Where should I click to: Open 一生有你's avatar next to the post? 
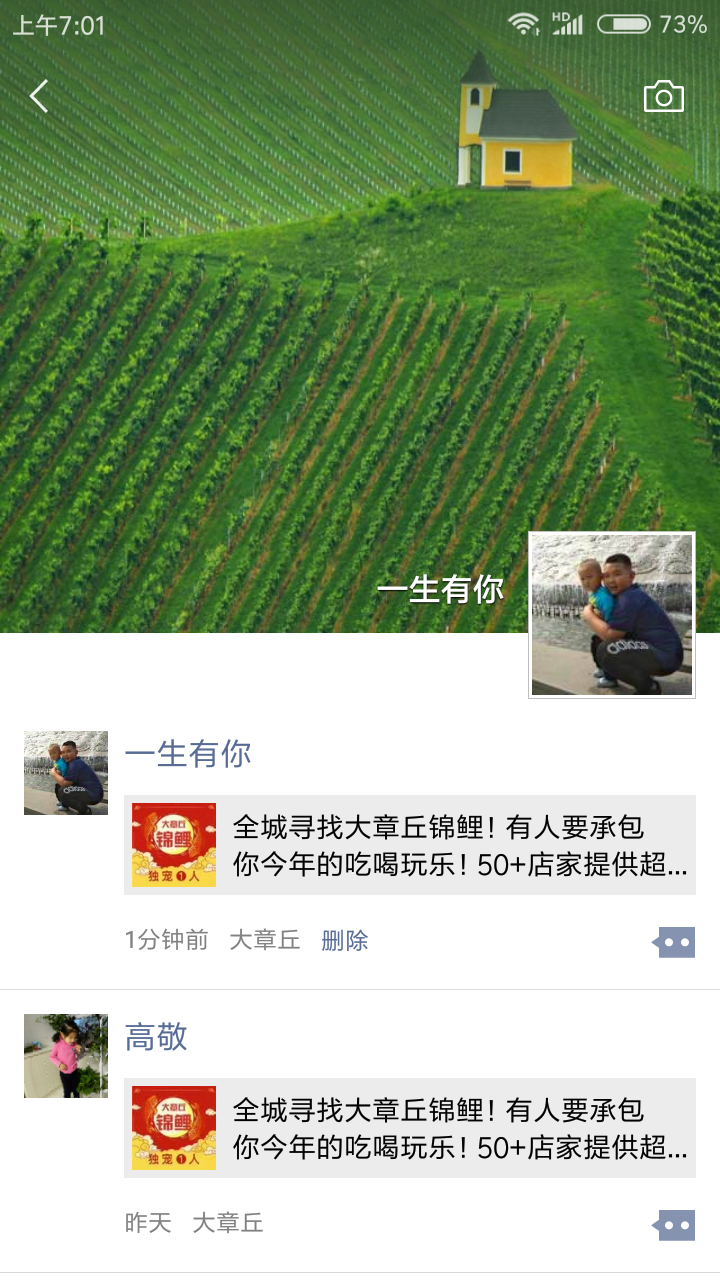tap(66, 773)
